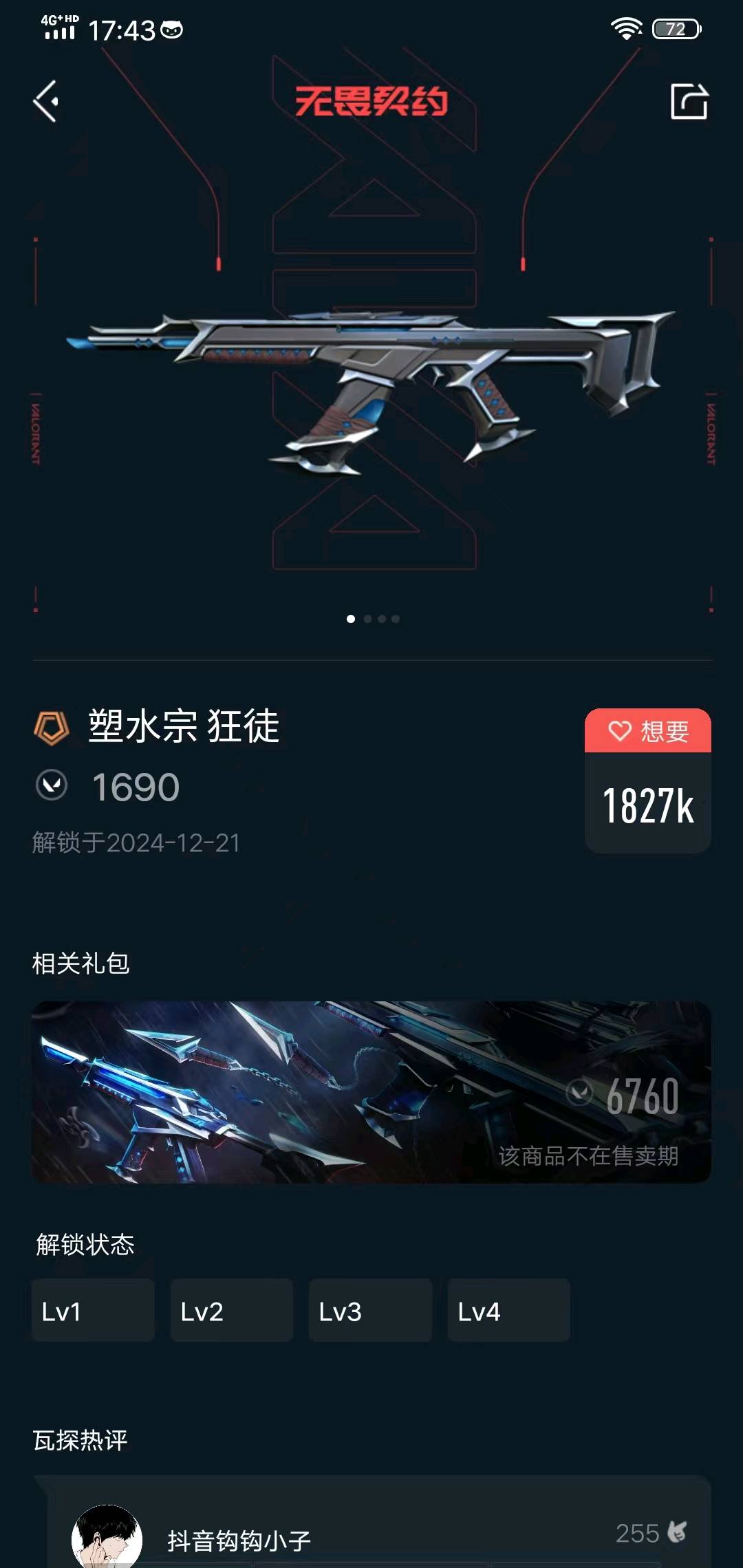Go back using the top-left arrow
Screen dimensions: 743x1568
point(46,102)
